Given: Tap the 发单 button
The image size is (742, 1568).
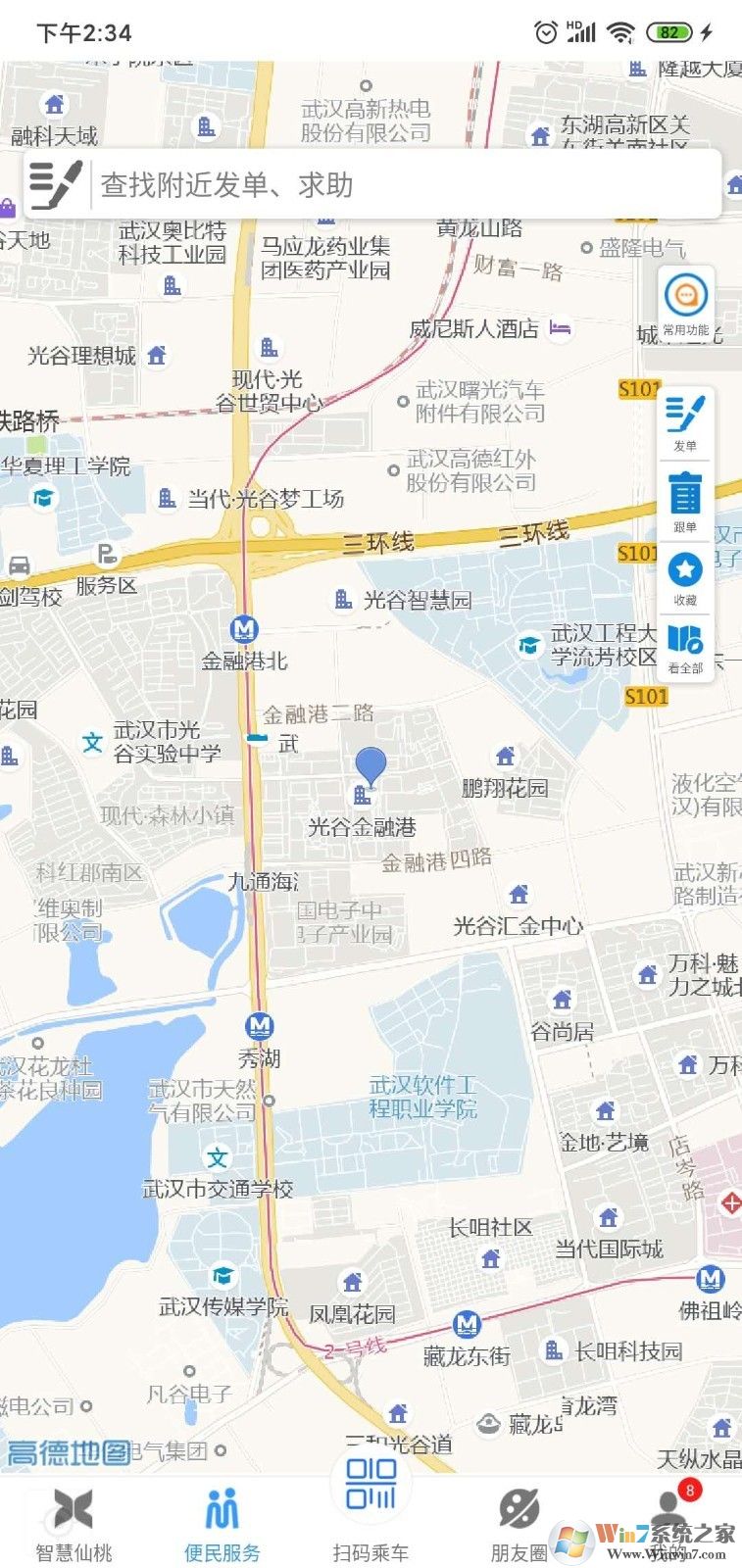Looking at the screenshot, I should pyautogui.click(x=685, y=422).
